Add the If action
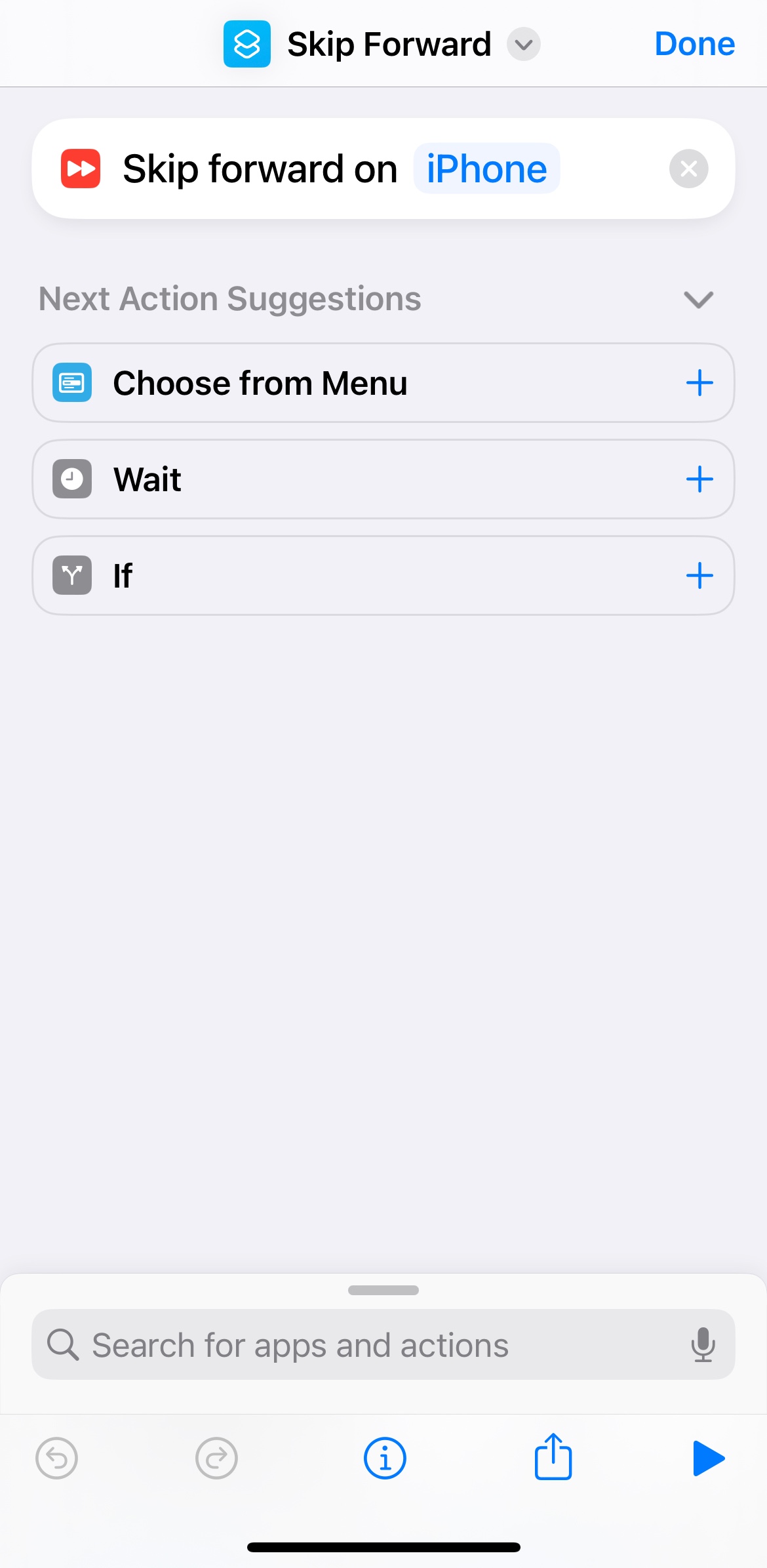This screenshot has height=1568, width=767. [699, 576]
